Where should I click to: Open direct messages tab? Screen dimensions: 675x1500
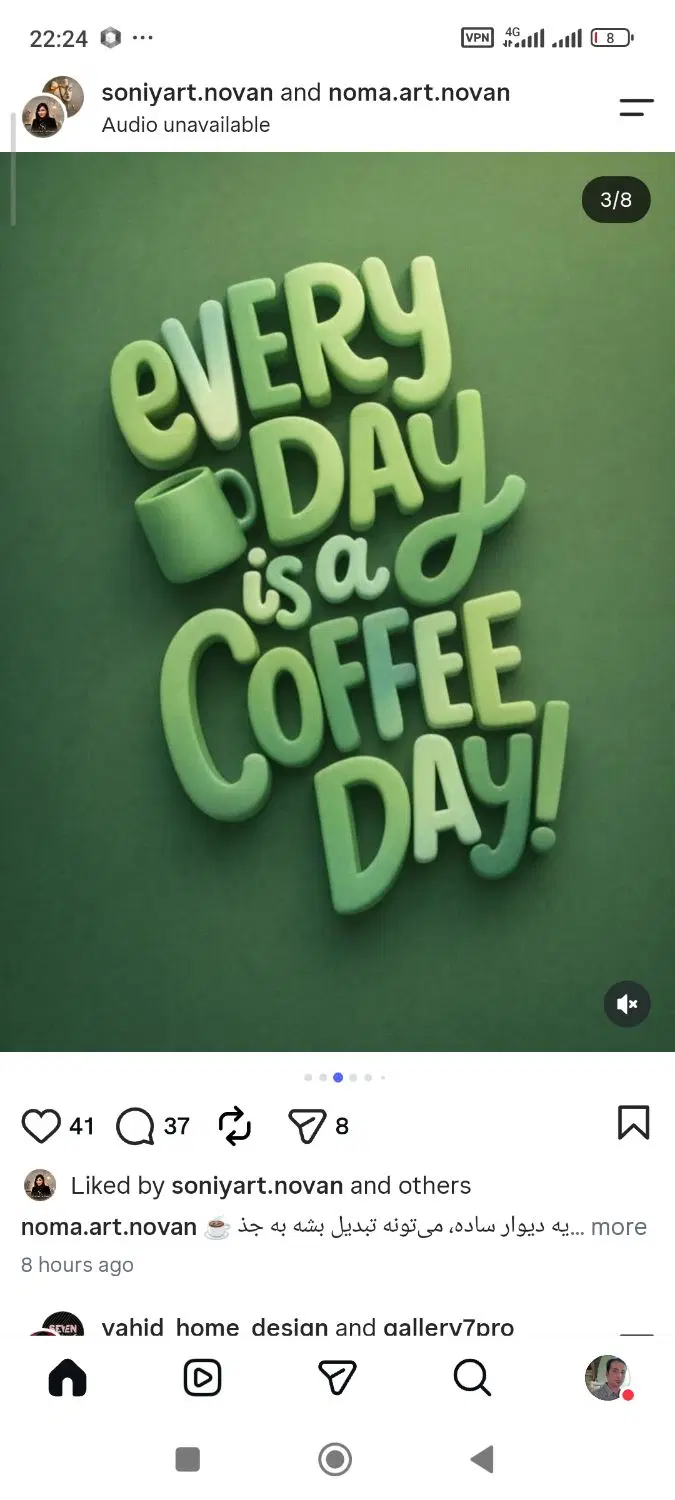(338, 1378)
